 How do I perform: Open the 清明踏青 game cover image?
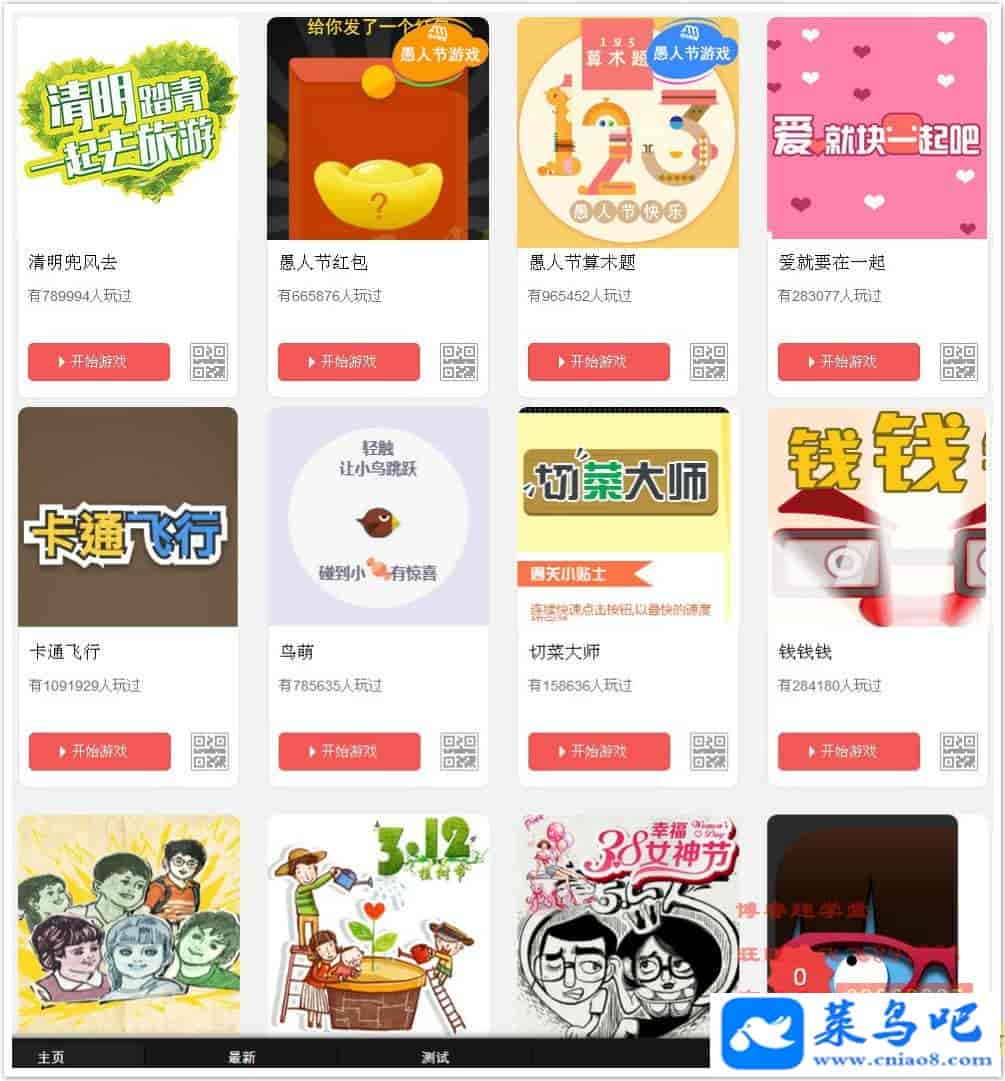[128, 128]
